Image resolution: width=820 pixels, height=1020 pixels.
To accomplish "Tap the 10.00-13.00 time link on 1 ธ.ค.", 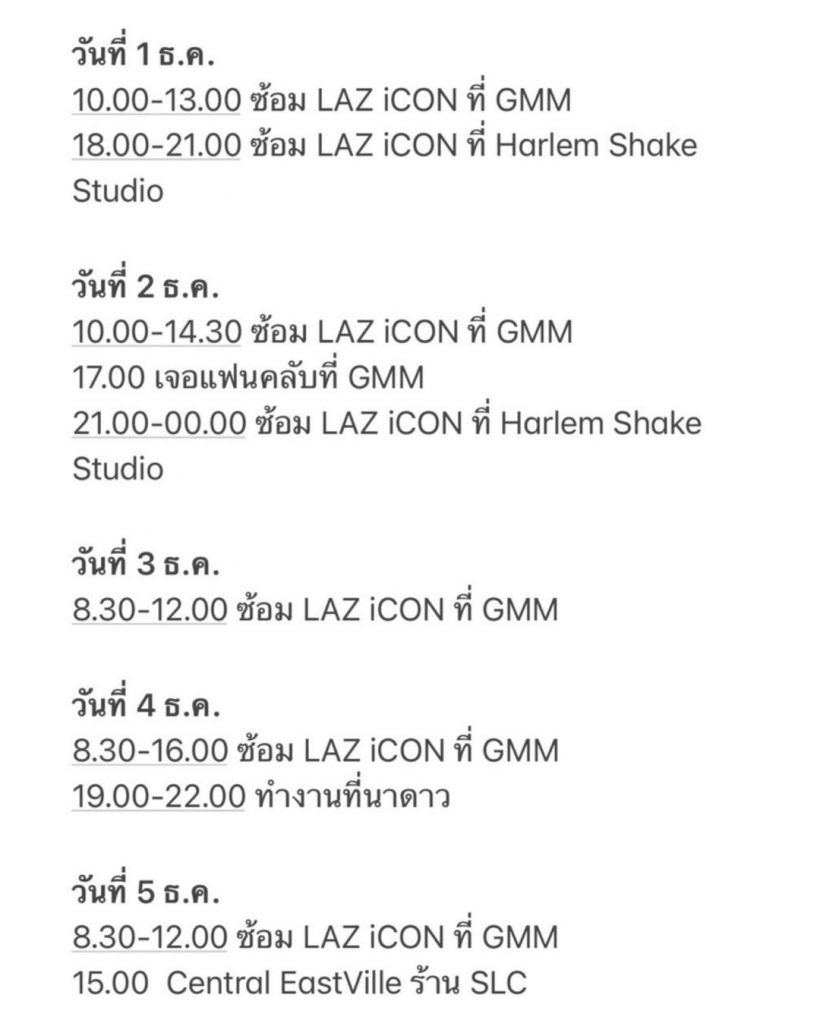I will [156, 99].
